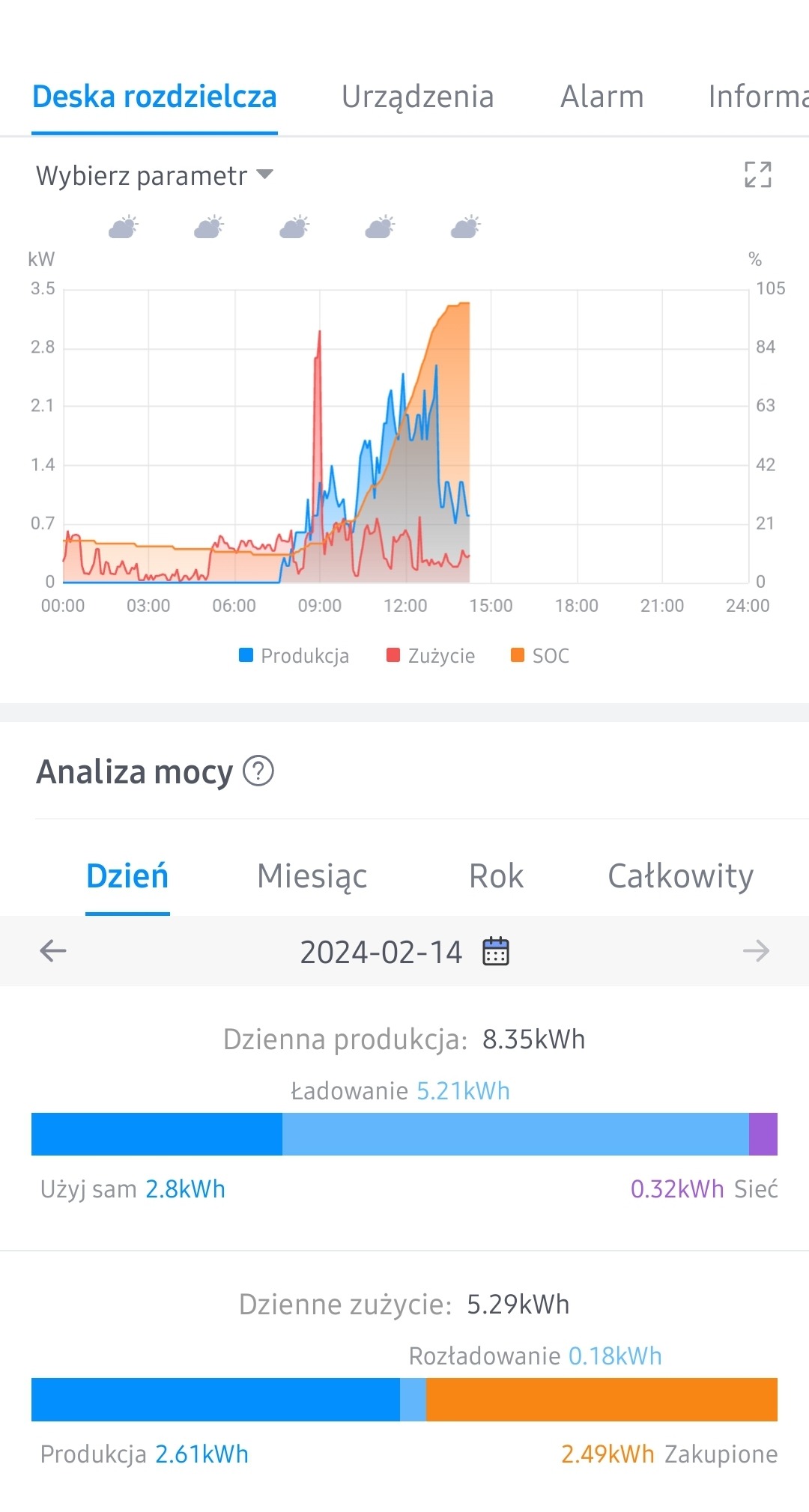Open the chart fullscreen view
The image size is (809, 1512).
click(x=758, y=174)
